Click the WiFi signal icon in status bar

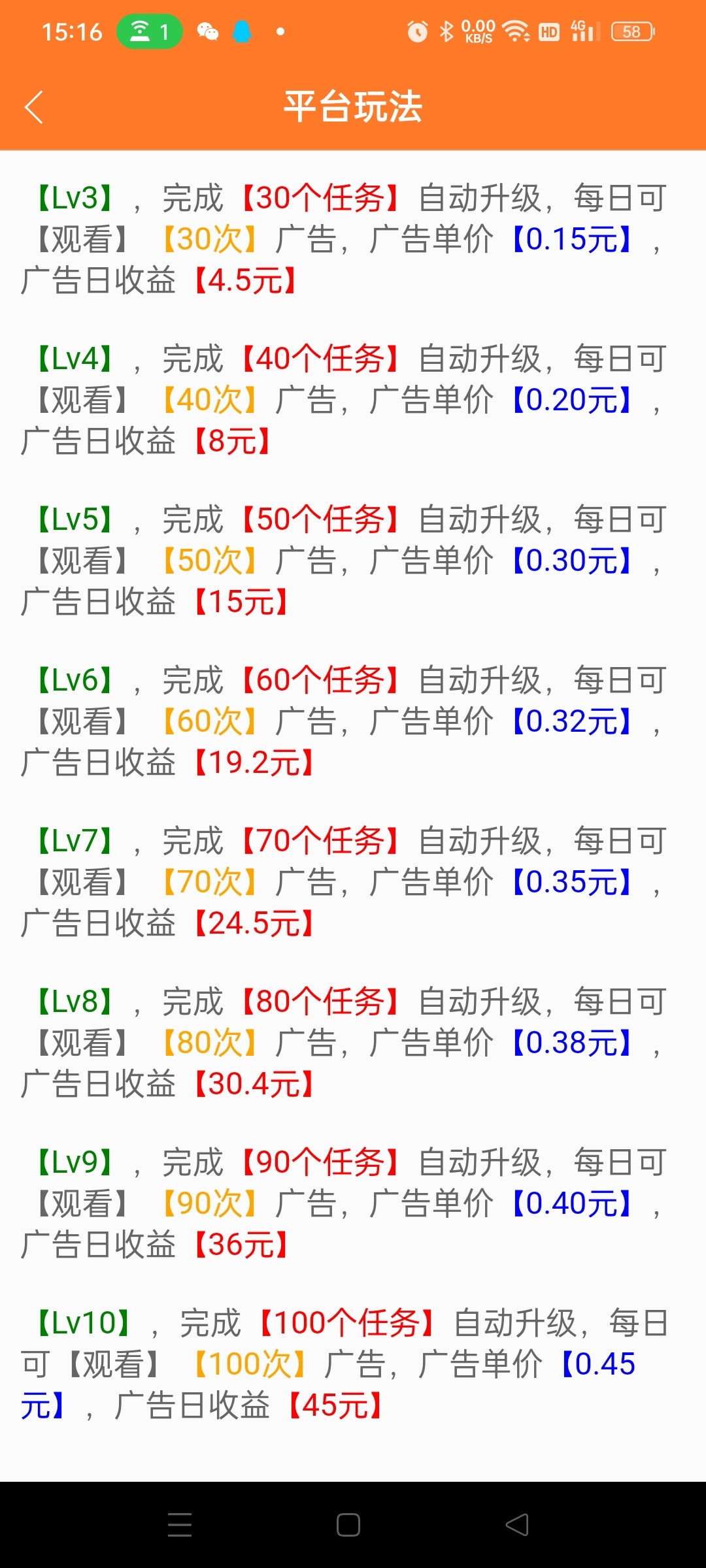[516, 30]
